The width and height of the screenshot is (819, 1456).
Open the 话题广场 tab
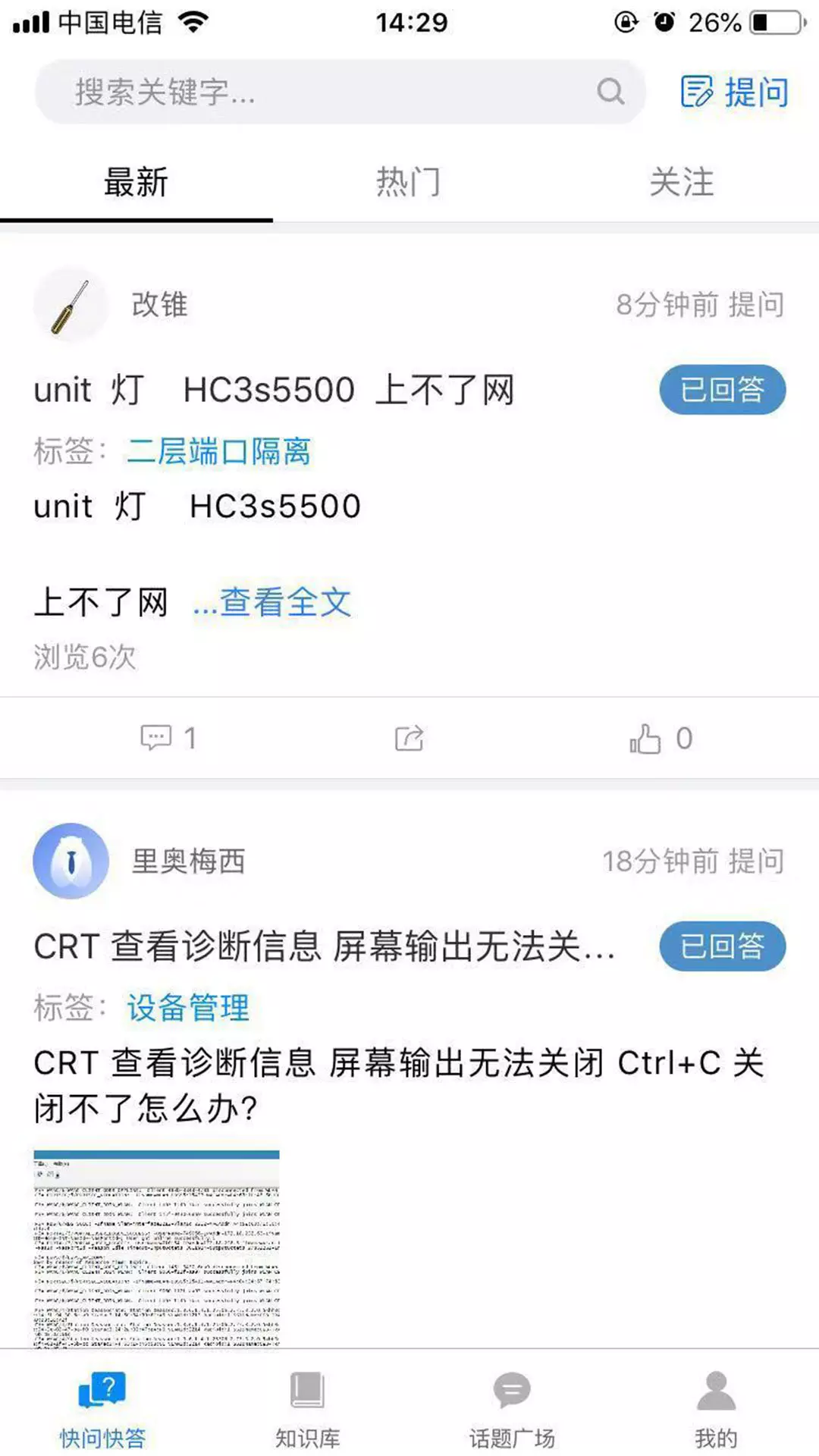click(512, 1409)
